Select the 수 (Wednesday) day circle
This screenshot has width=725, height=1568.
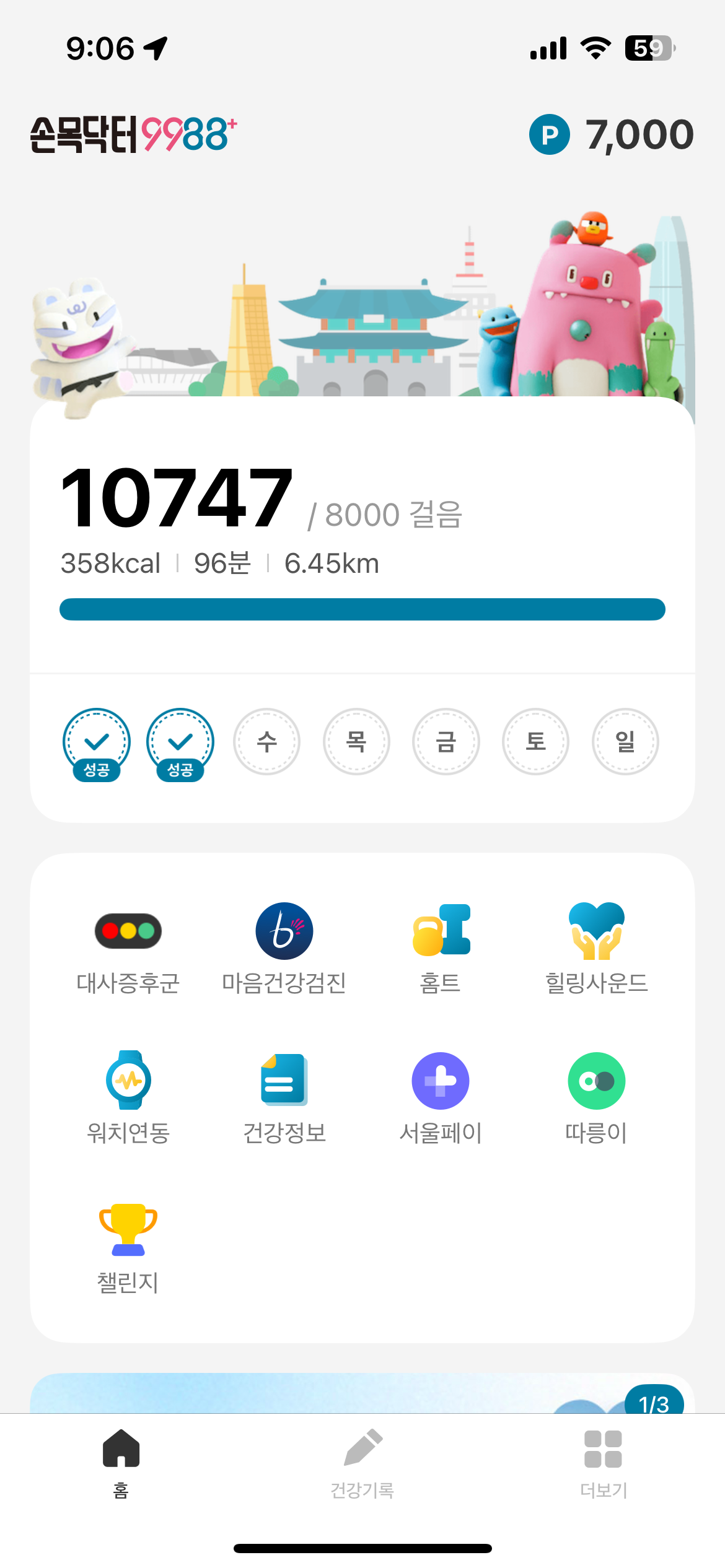click(266, 741)
